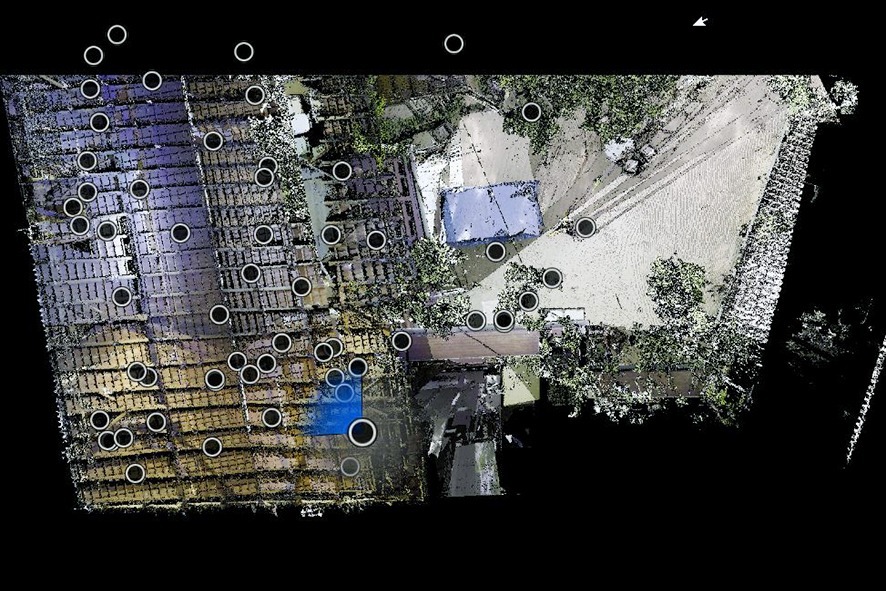This screenshot has width=886, height=591.
Task: Select scan marker in the treetop
Action: [x=531, y=112]
